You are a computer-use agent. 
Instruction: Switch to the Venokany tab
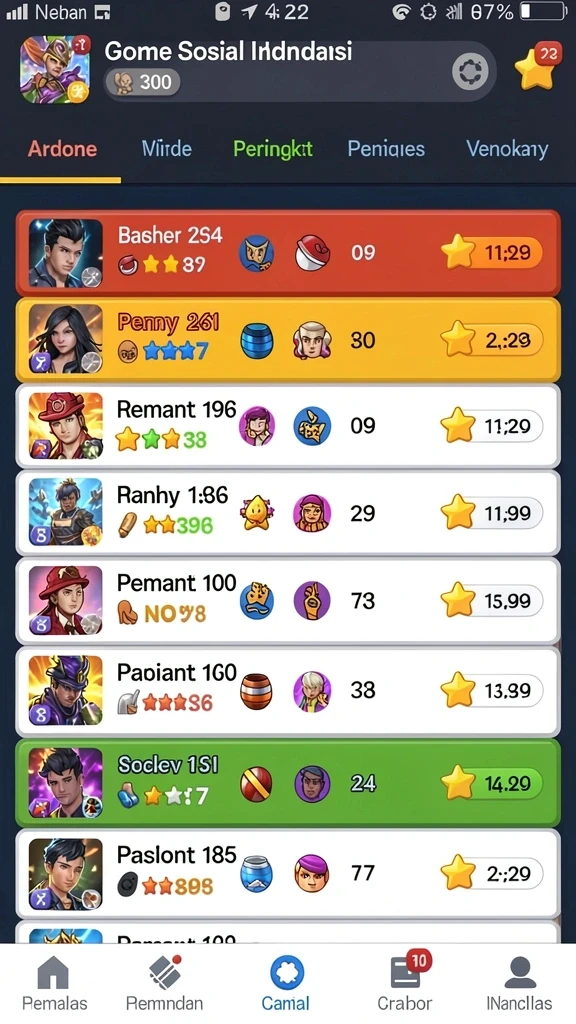[x=507, y=149]
